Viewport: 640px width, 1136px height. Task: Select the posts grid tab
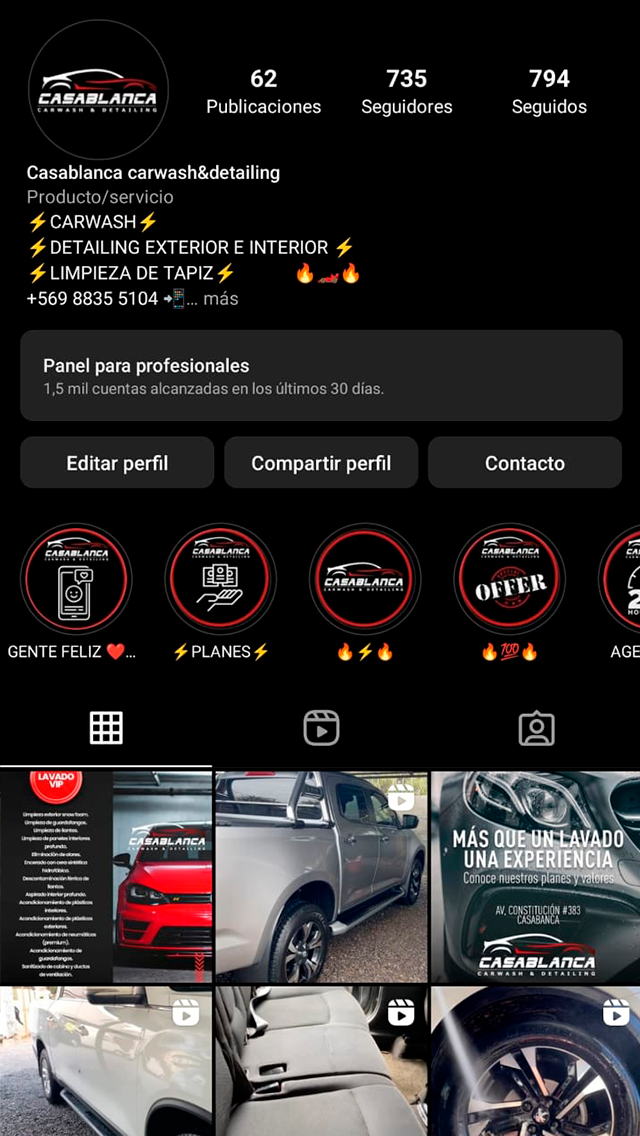tap(106, 728)
